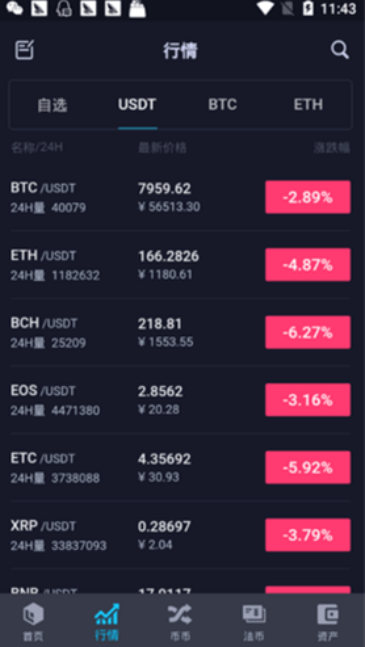Open the EOS/USDT pair row
The image size is (365, 647).
[x=180, y=400]
